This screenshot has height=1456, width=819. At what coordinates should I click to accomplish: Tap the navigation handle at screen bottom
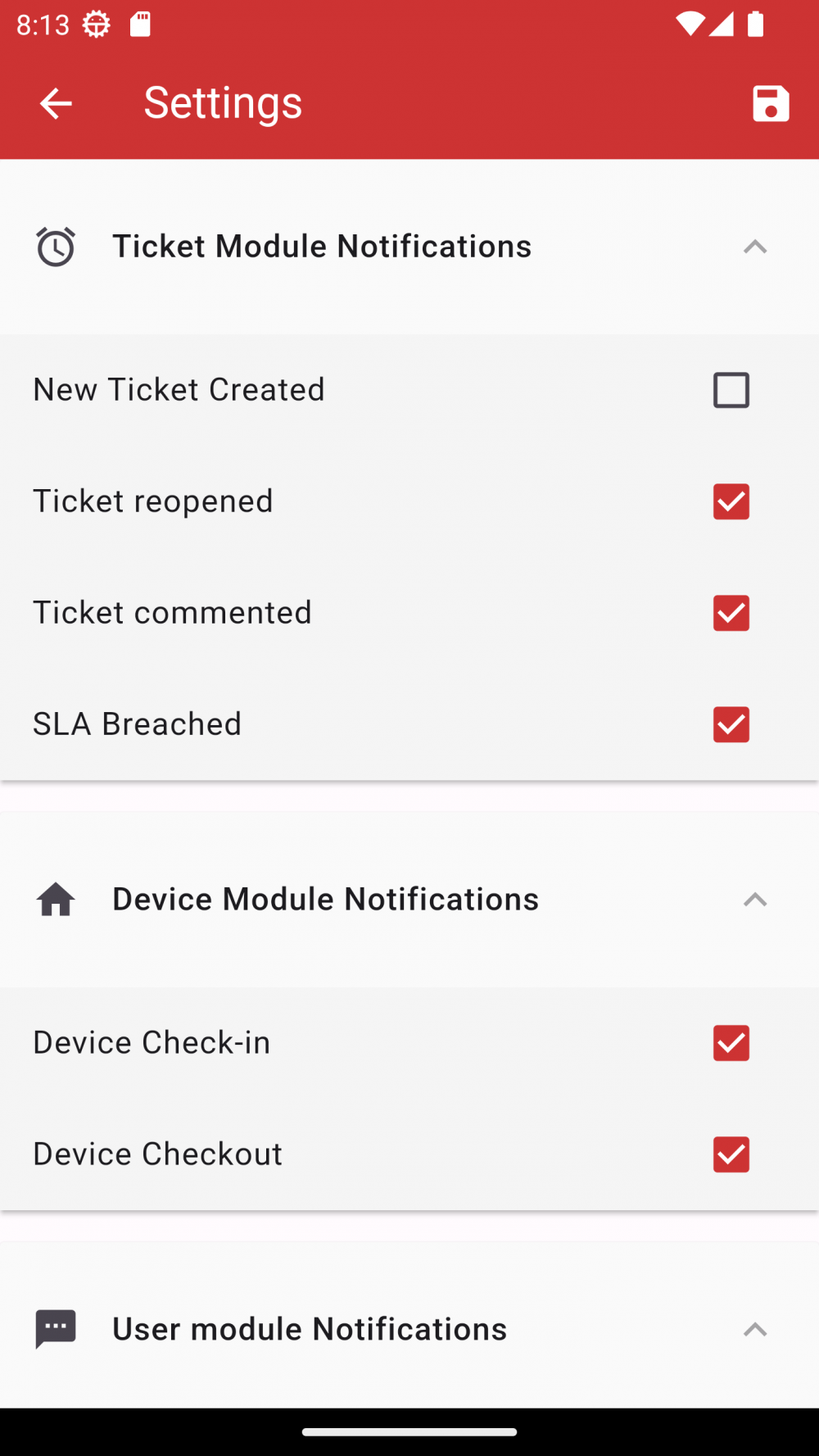coord(409,1432)
